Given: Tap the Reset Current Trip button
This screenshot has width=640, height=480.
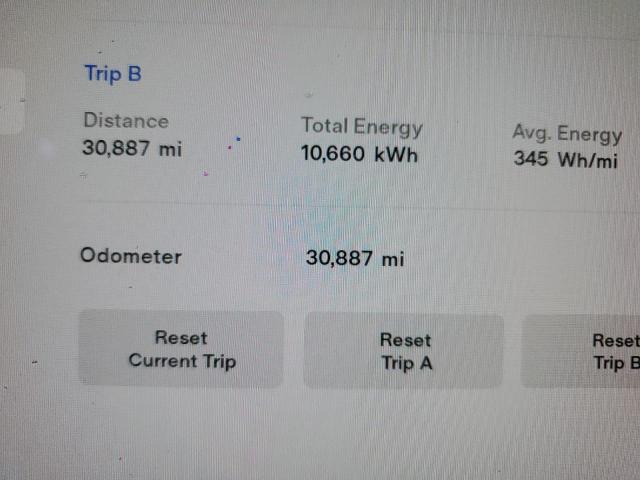Looking at the screenshot, I should click(181, 349).
